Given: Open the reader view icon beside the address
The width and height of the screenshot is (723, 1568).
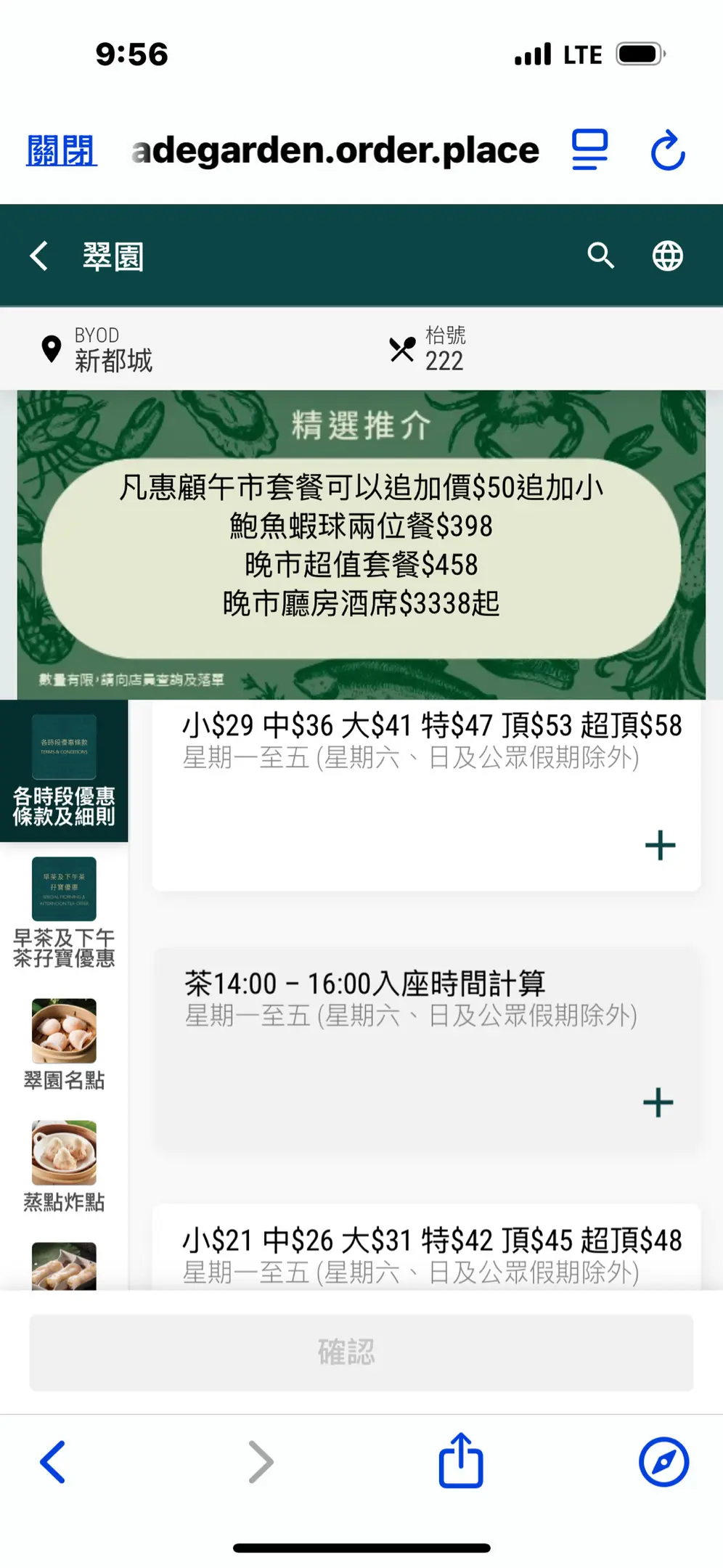Looking at the screenshot, I should pos(589,150).
